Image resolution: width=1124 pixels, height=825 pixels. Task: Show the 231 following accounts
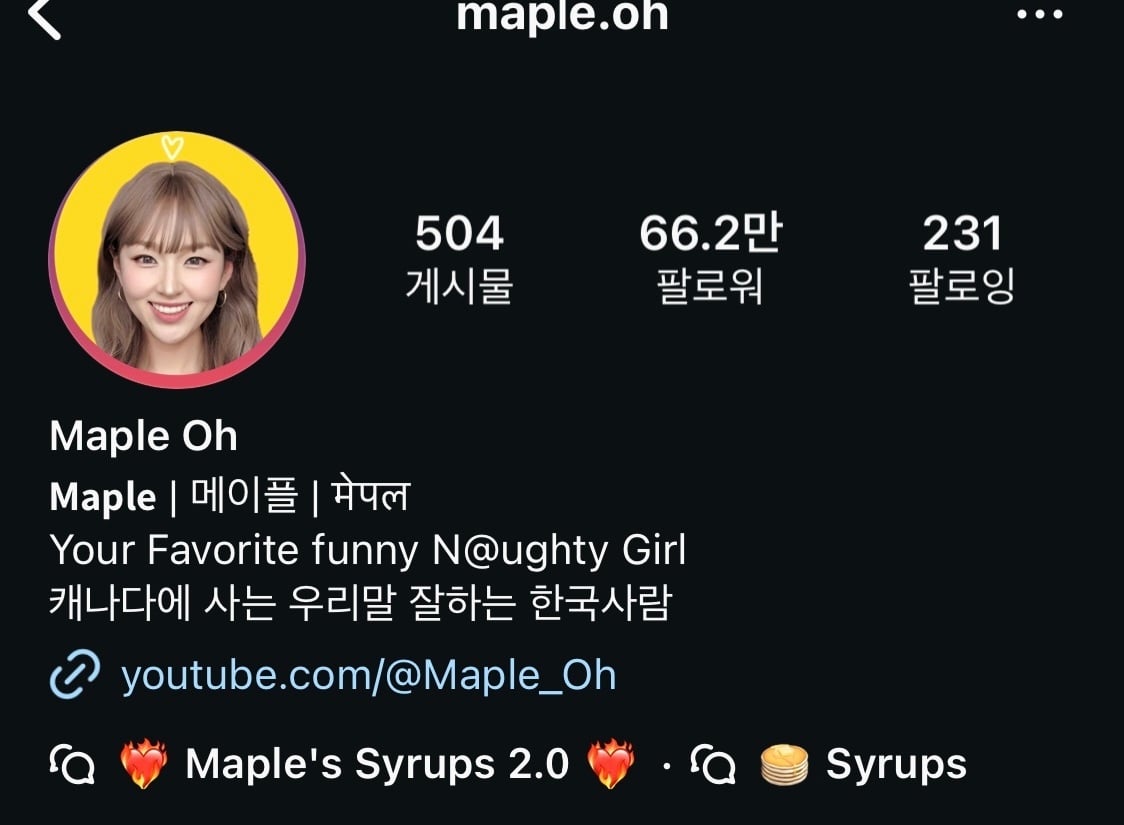[961, 258]
